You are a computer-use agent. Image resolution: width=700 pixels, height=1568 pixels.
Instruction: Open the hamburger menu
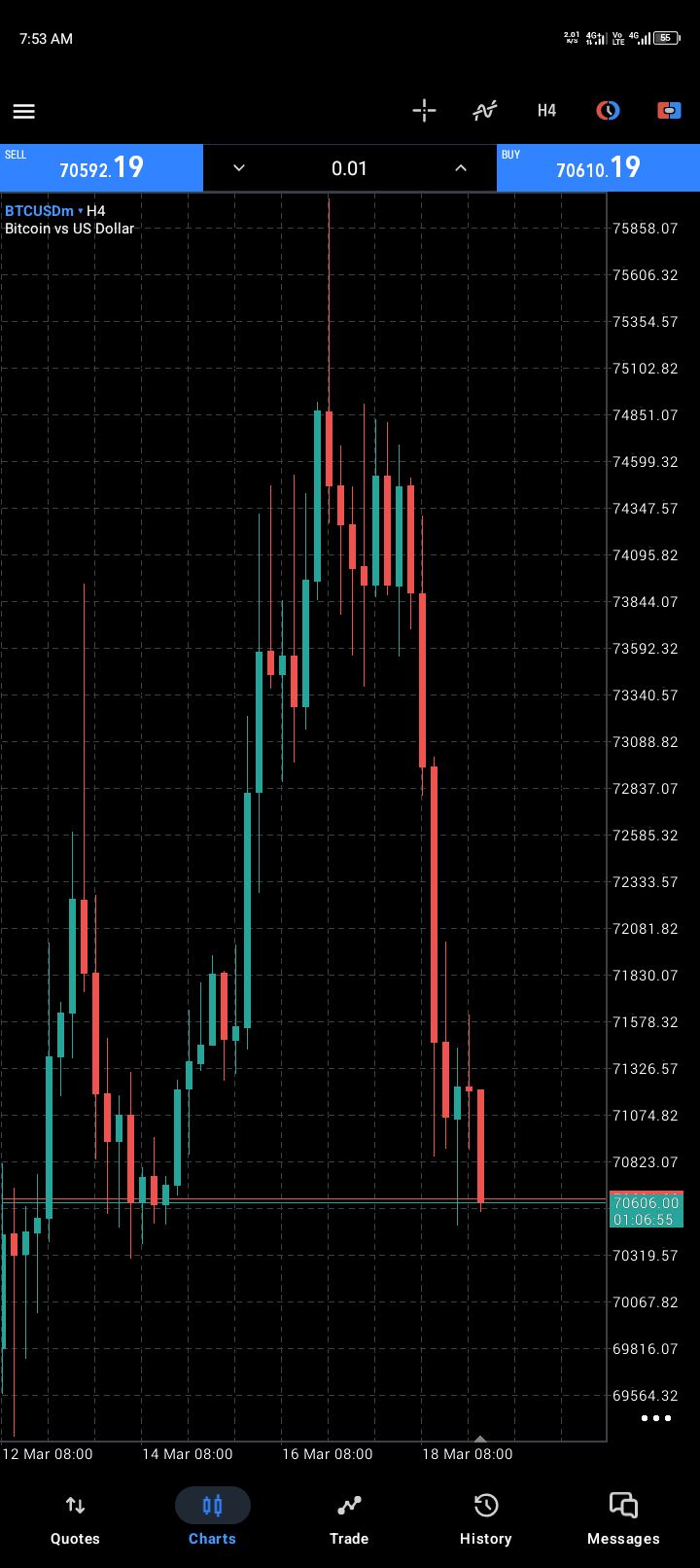(x=24, y=111)
